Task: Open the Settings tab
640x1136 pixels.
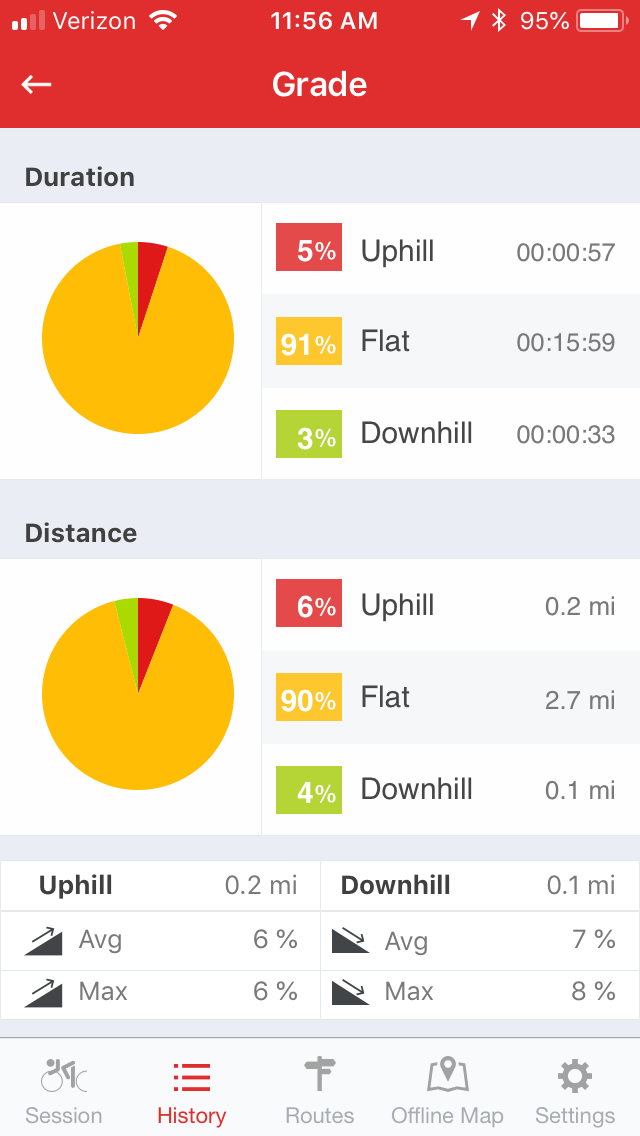Action: pos(575,1091)
